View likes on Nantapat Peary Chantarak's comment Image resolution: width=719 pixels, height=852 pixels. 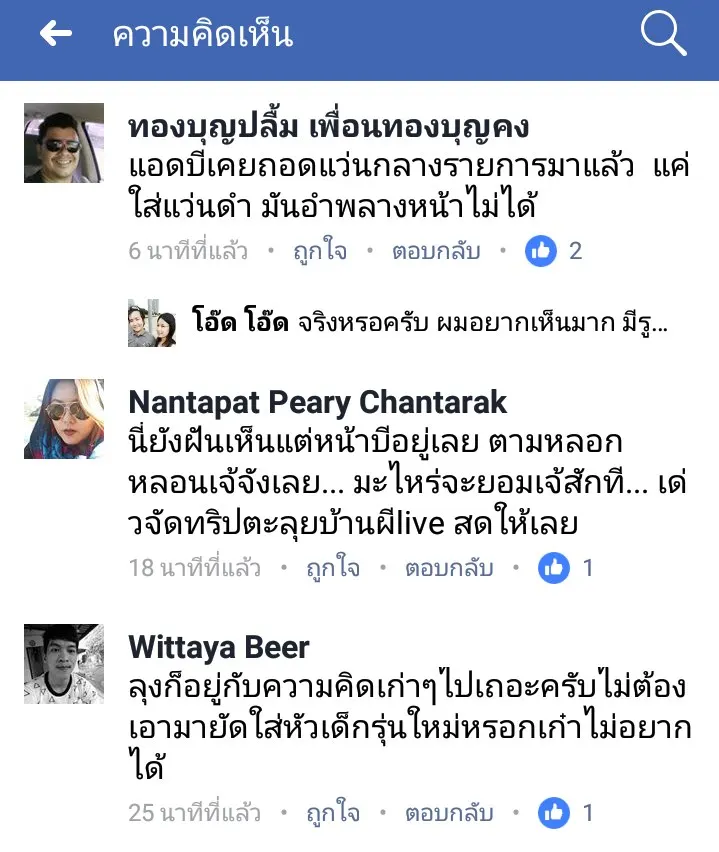[x=566, y=568]
